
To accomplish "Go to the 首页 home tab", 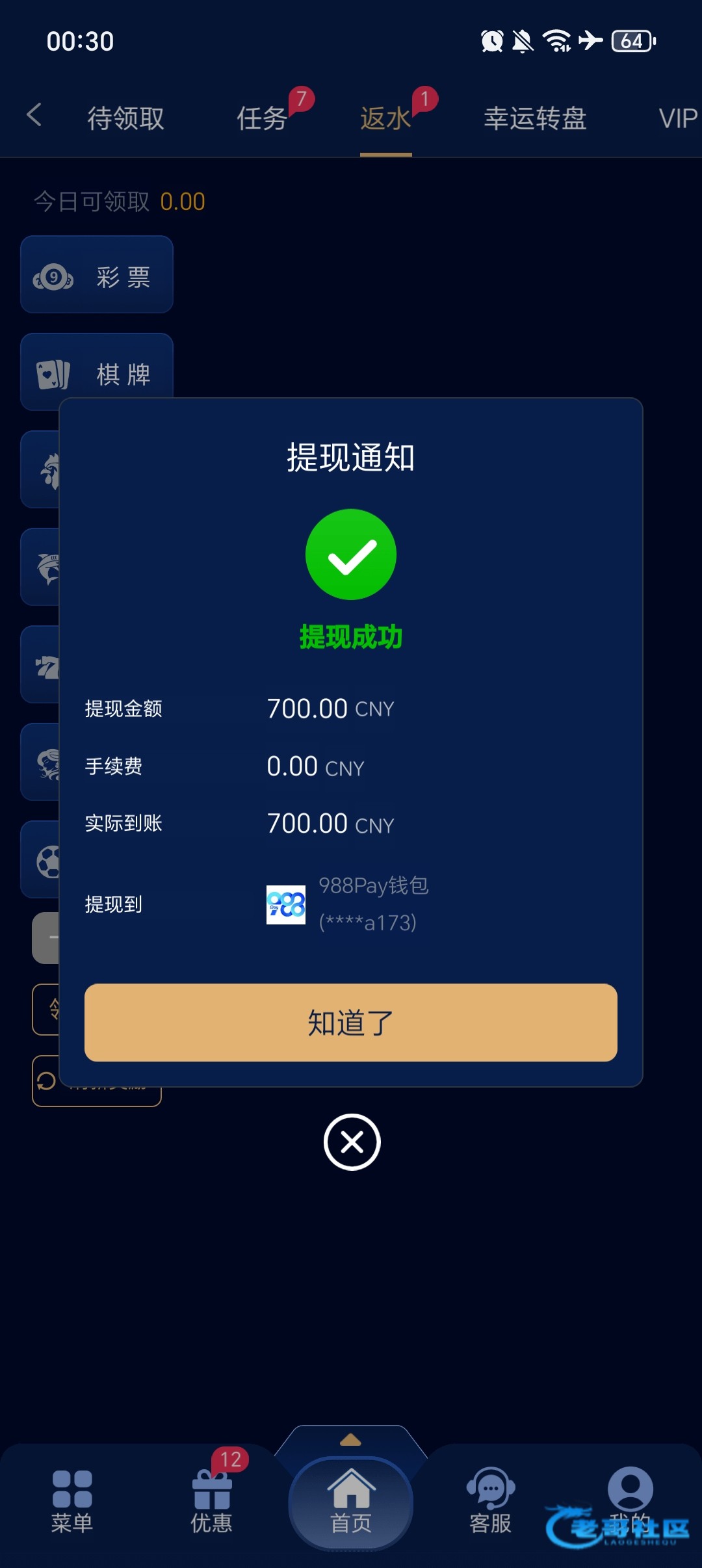I will [351, 1503].
